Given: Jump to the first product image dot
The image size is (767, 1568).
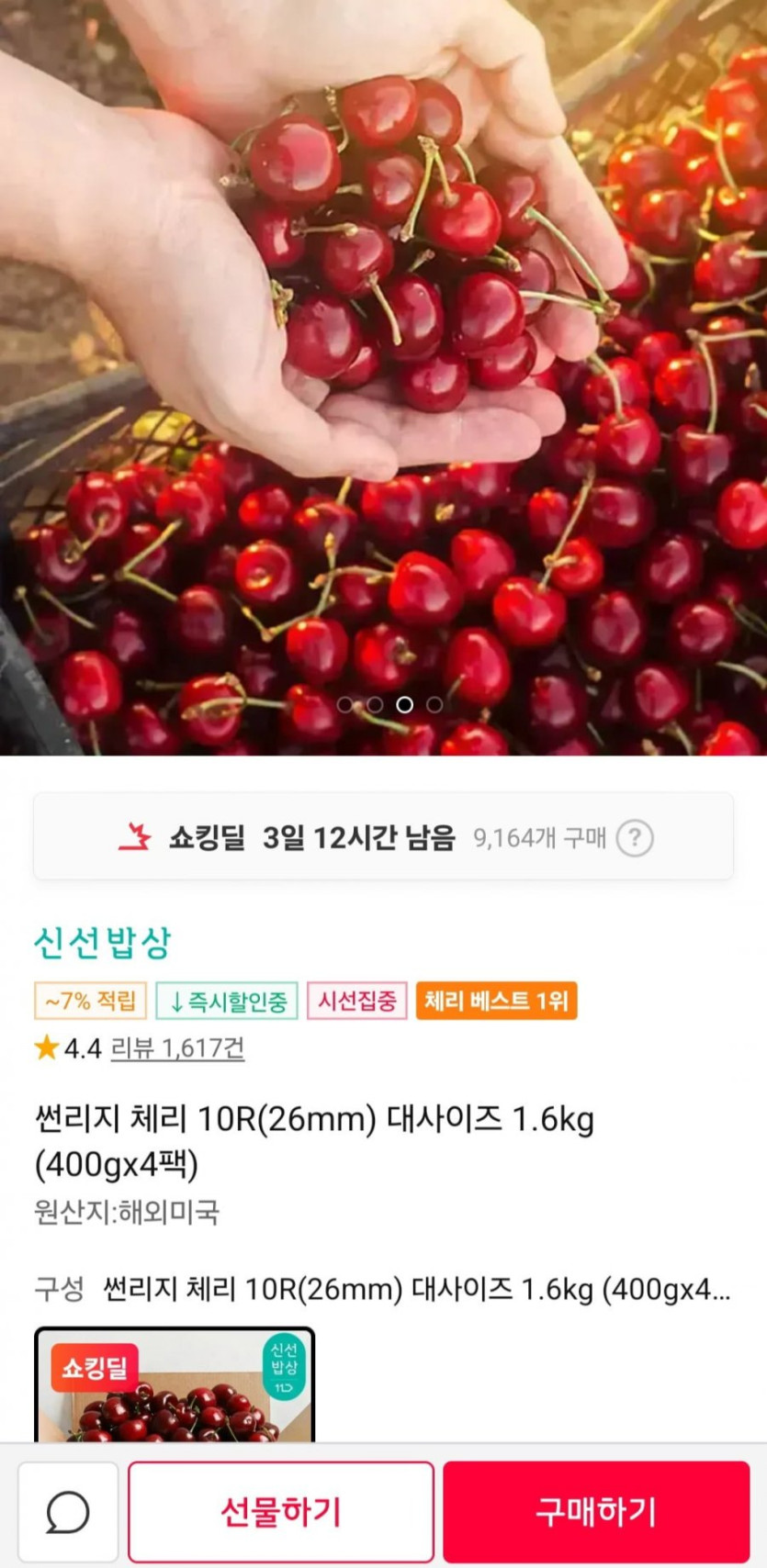Looking at the screenshot, I should pos(345,704).
